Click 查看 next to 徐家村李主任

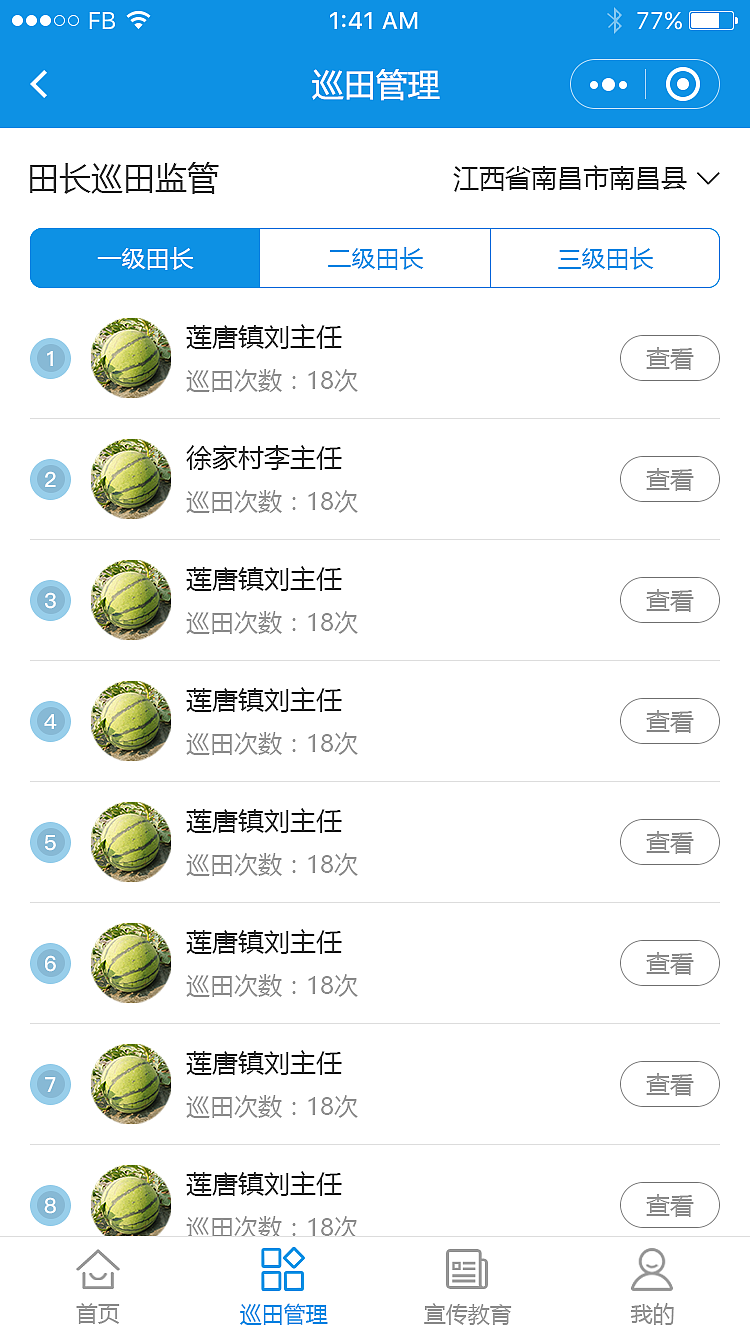click(669, 479)
